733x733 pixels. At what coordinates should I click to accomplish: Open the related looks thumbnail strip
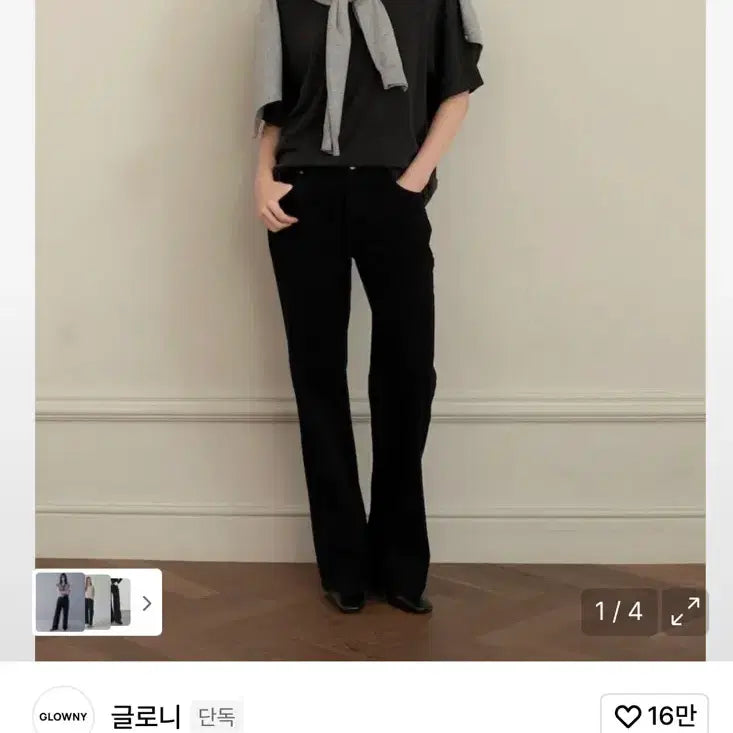point(98,602)
